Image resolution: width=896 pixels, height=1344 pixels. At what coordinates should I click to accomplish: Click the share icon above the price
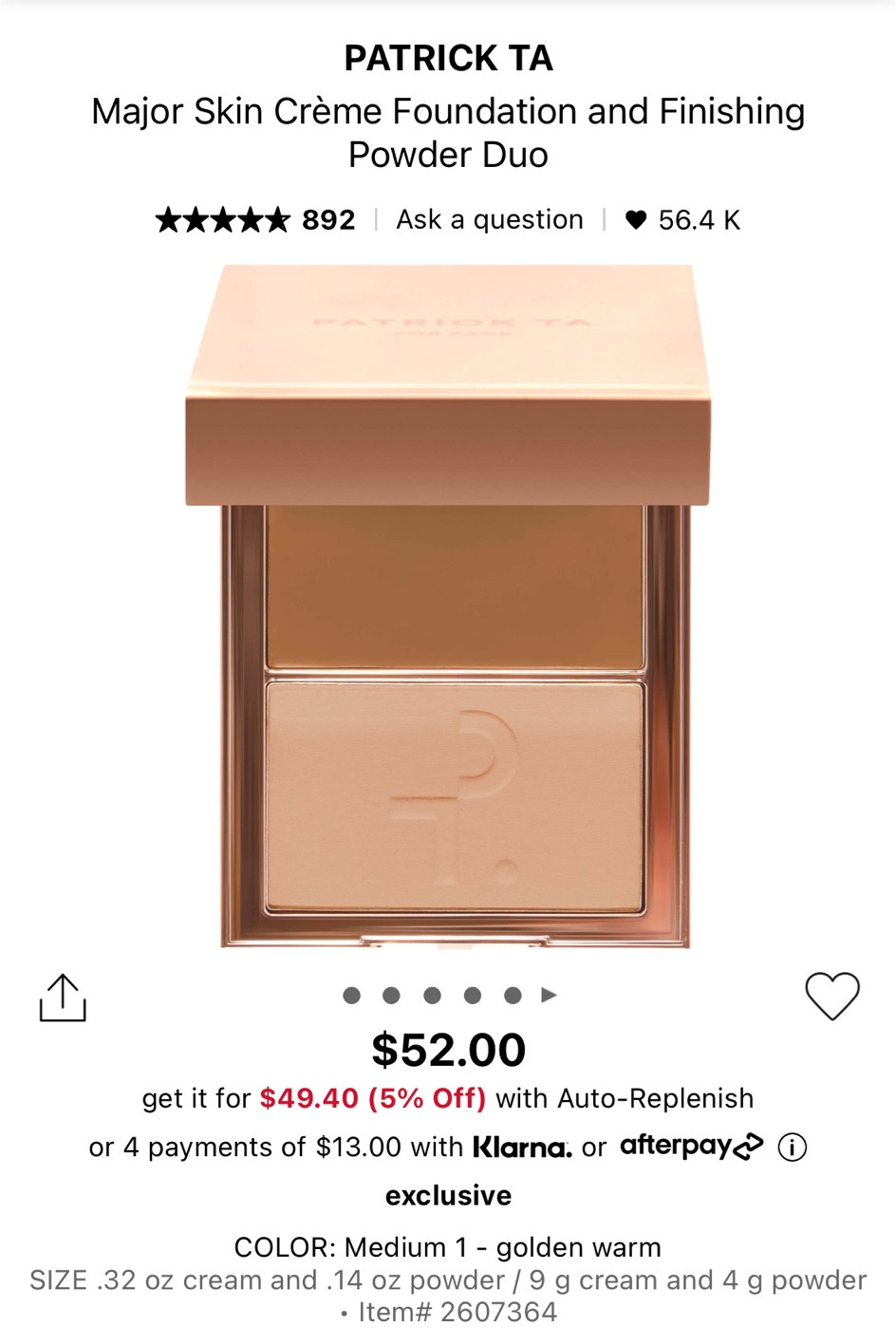[64, 997]
